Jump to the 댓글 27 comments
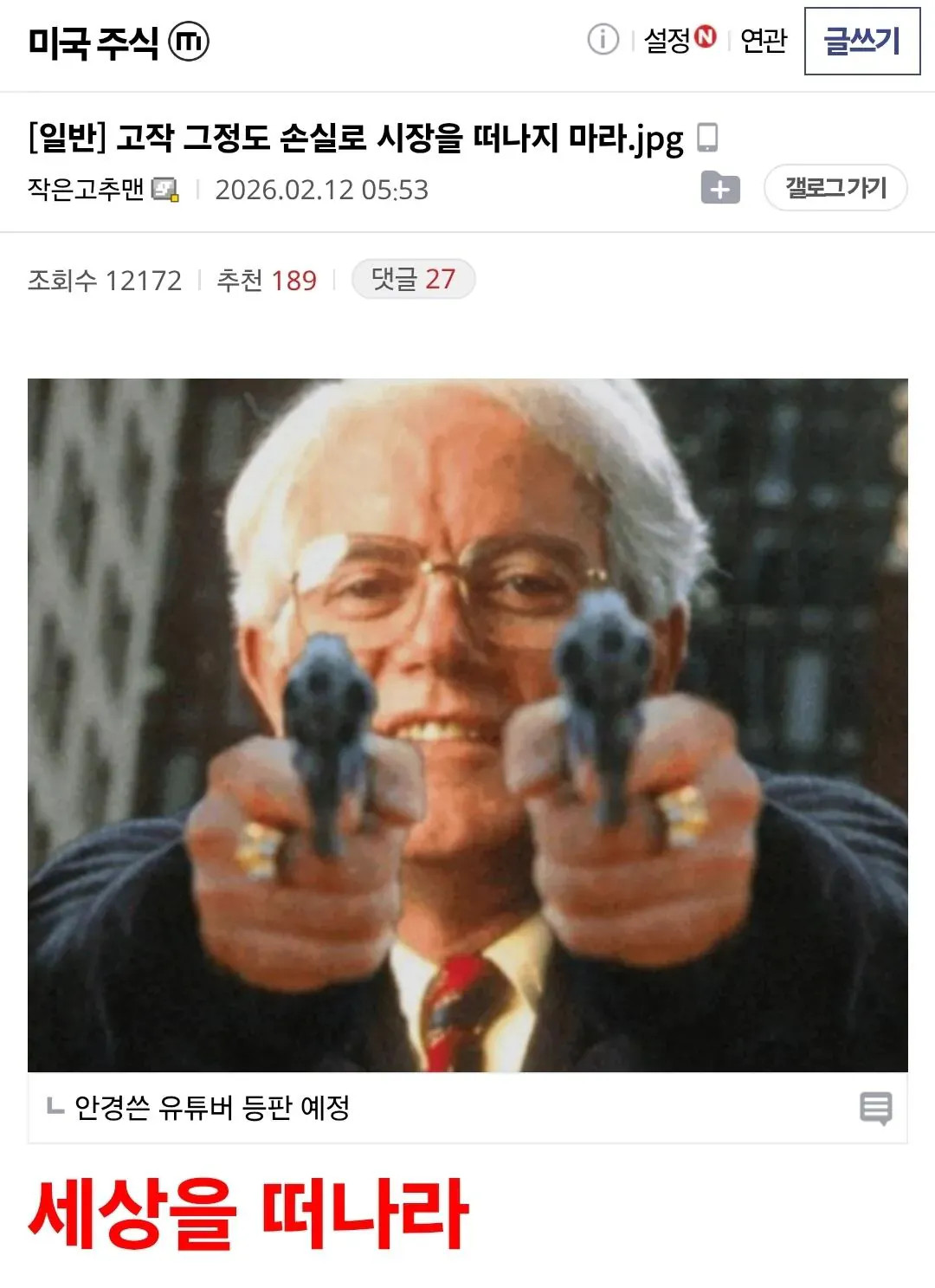Screen dimensions: 935x1288 (413, 279)
